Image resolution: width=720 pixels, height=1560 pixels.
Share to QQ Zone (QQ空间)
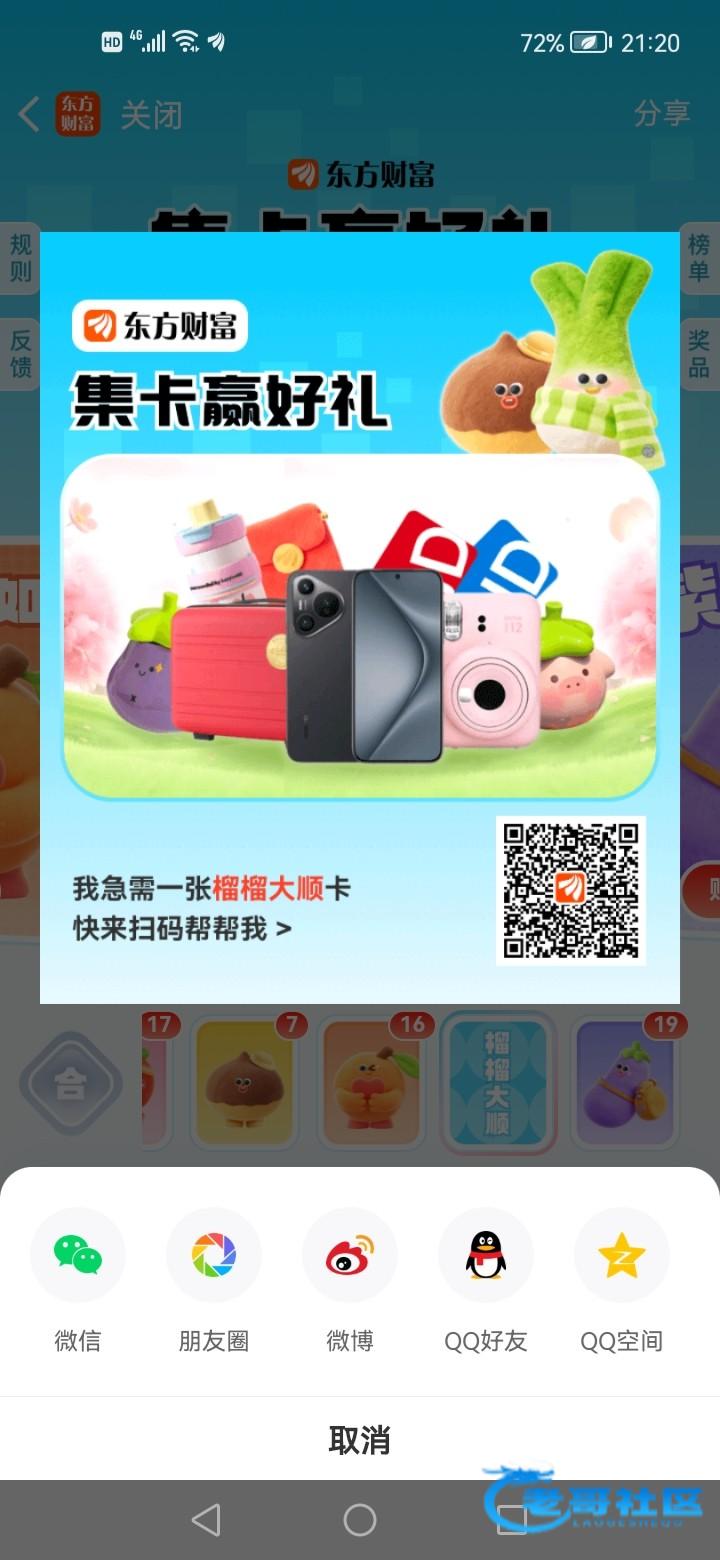(622, 1255)
